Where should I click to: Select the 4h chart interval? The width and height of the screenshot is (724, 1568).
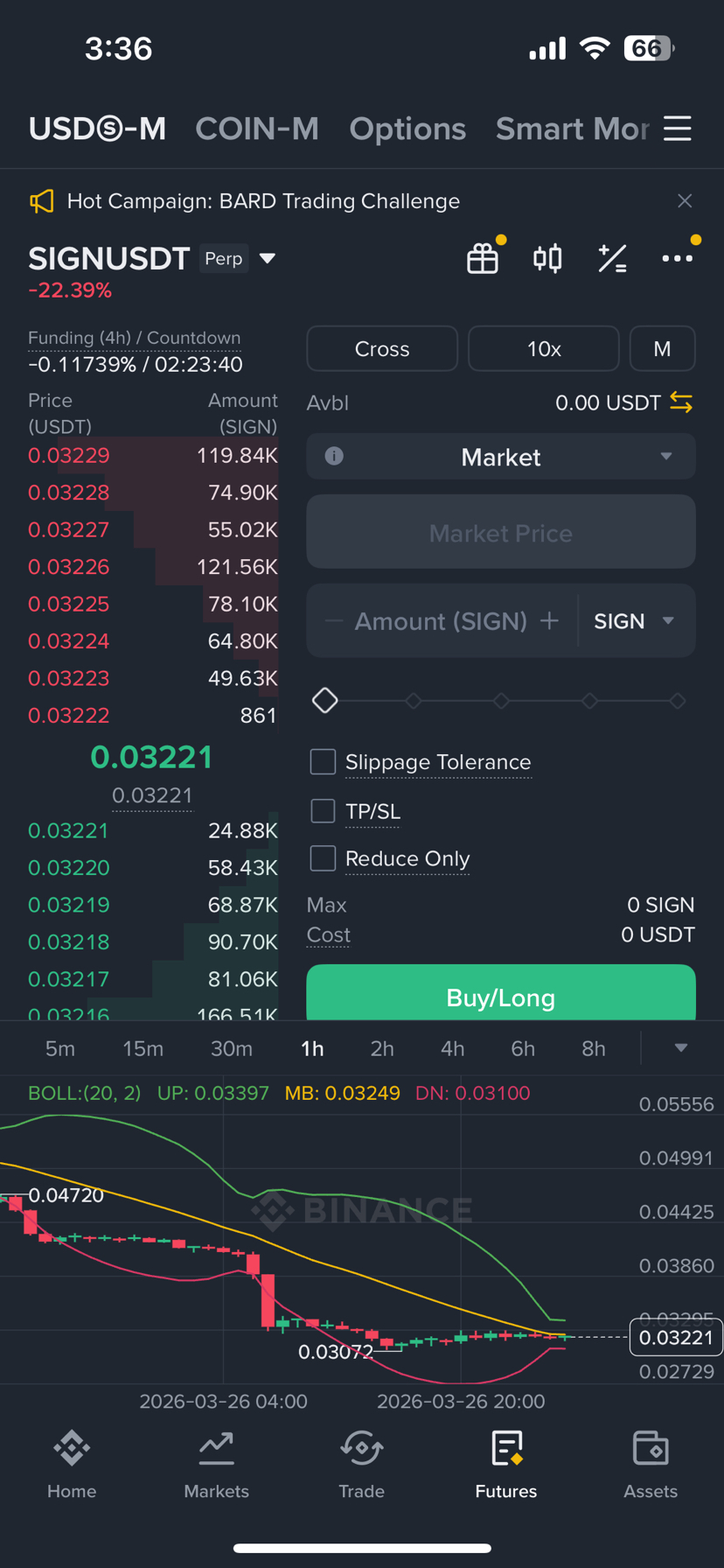[x=452, y=1048]
